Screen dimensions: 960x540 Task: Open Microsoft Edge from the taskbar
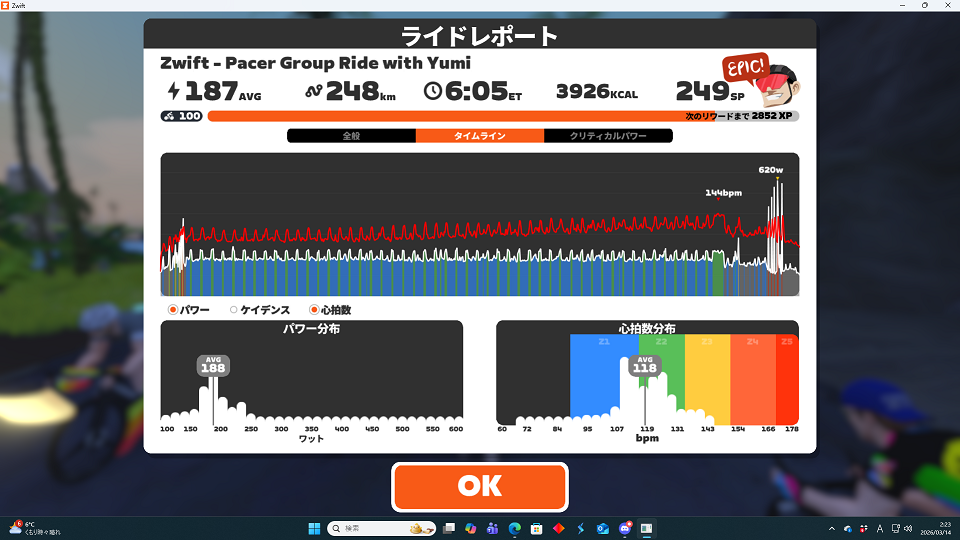pos(515,528)
